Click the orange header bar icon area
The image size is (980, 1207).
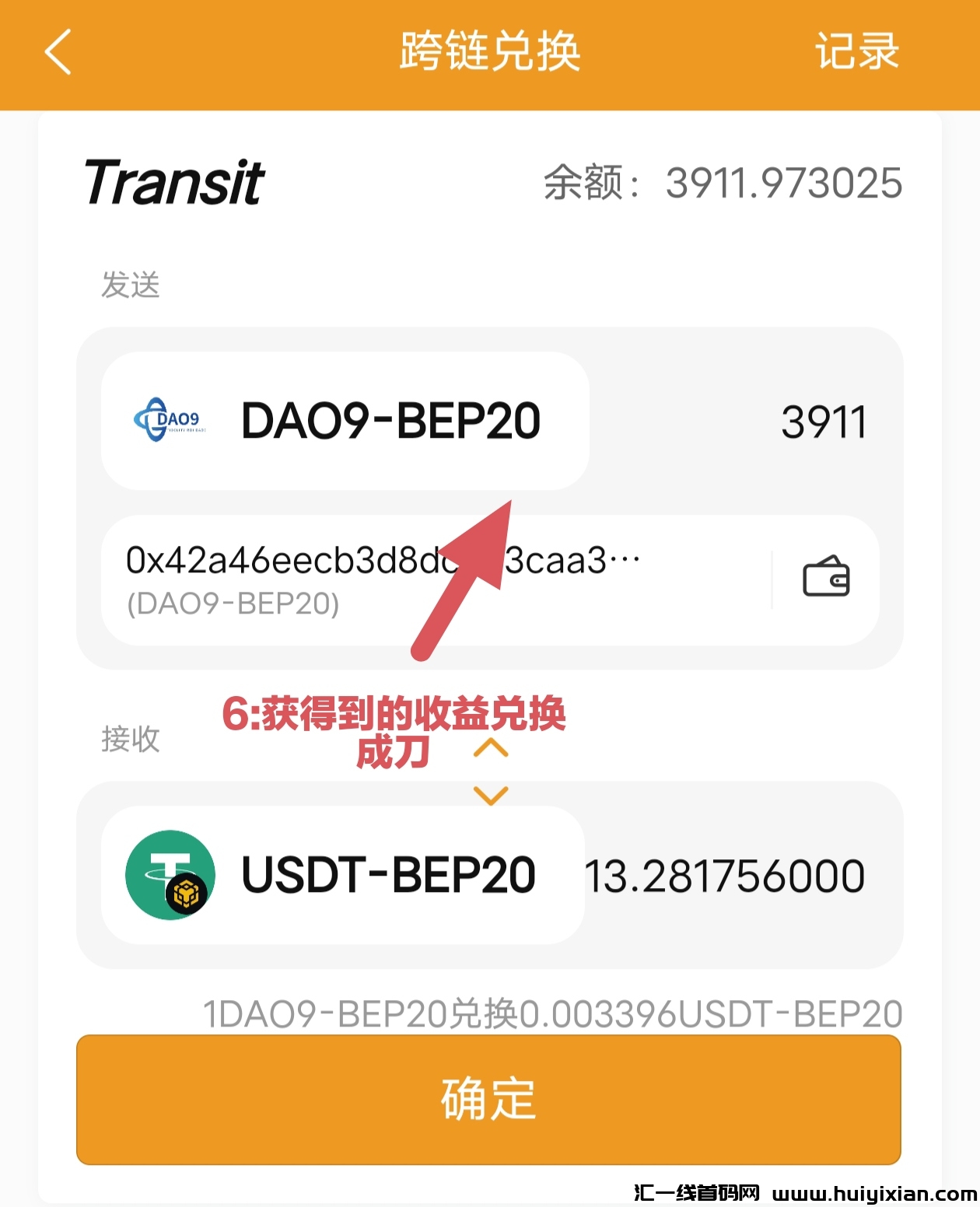pos(490,51)
